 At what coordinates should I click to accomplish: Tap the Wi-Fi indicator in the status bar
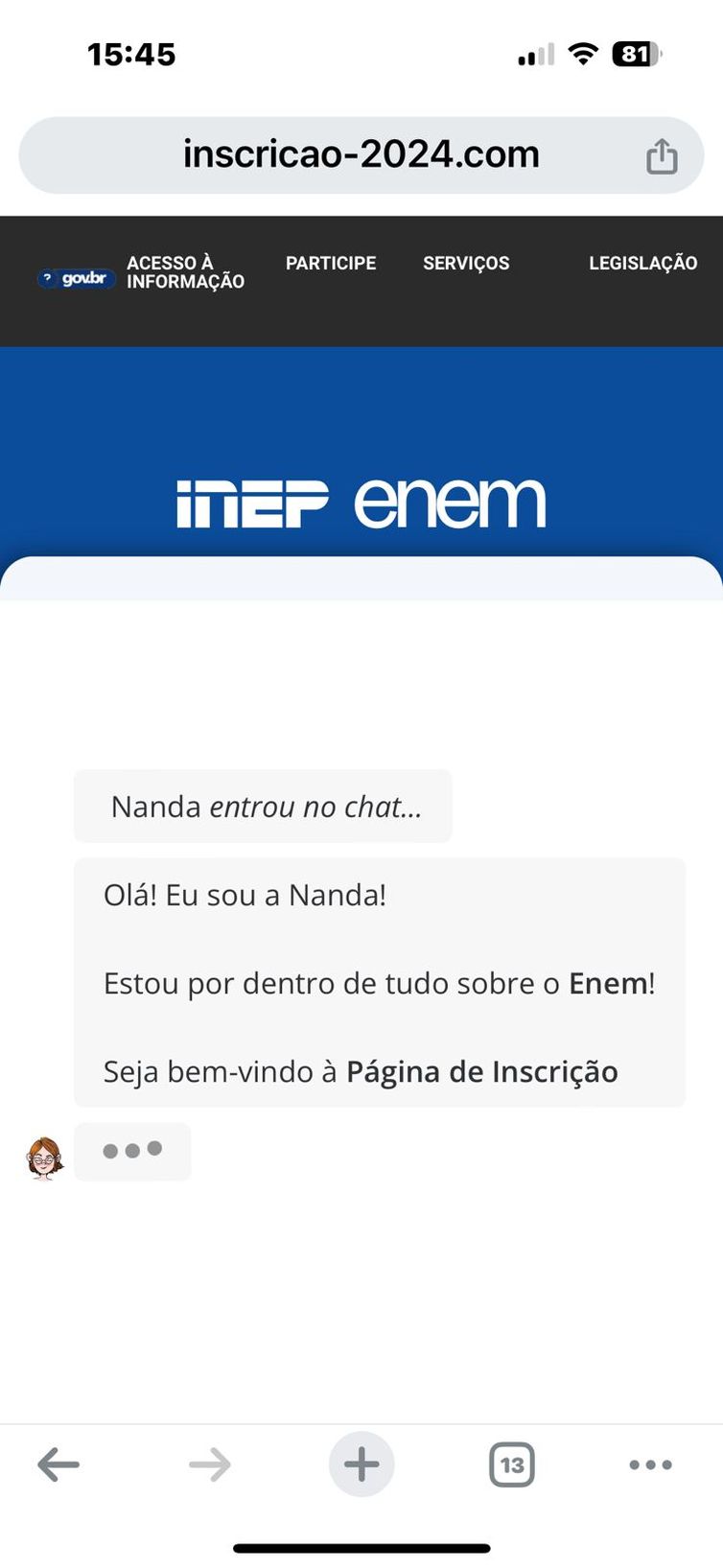point(585,54)
